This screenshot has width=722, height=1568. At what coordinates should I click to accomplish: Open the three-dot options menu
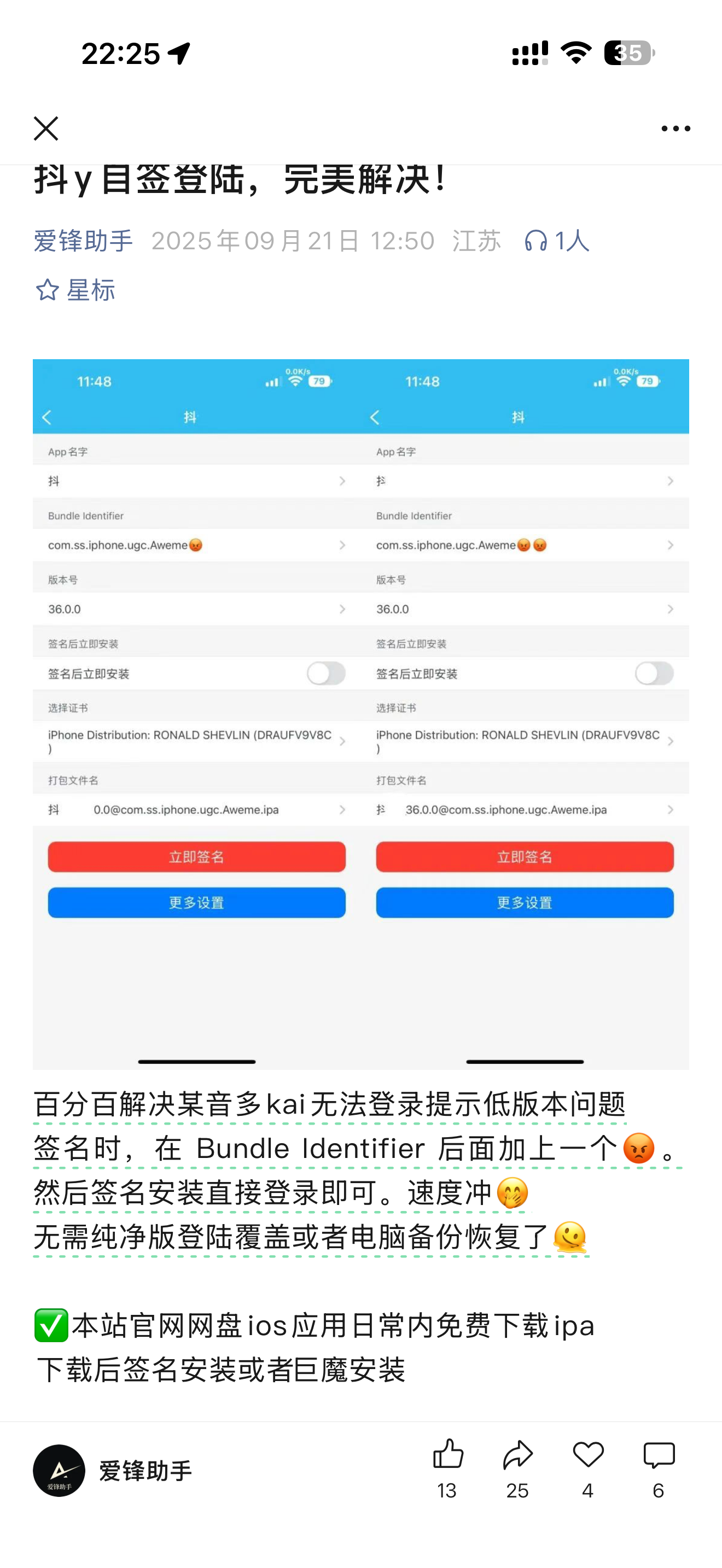point(676,128)
